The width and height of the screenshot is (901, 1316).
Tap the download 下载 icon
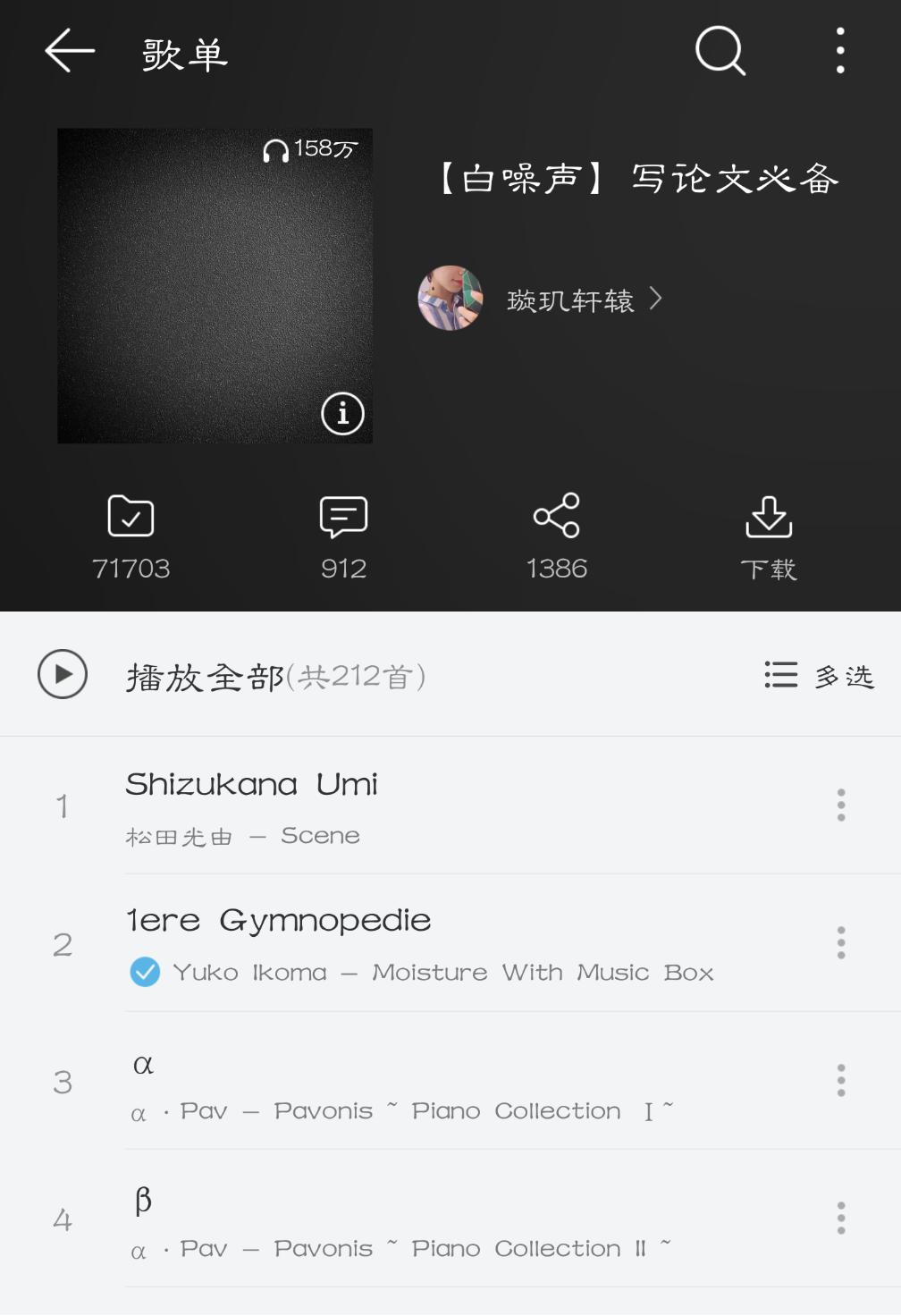coord(770,515)
